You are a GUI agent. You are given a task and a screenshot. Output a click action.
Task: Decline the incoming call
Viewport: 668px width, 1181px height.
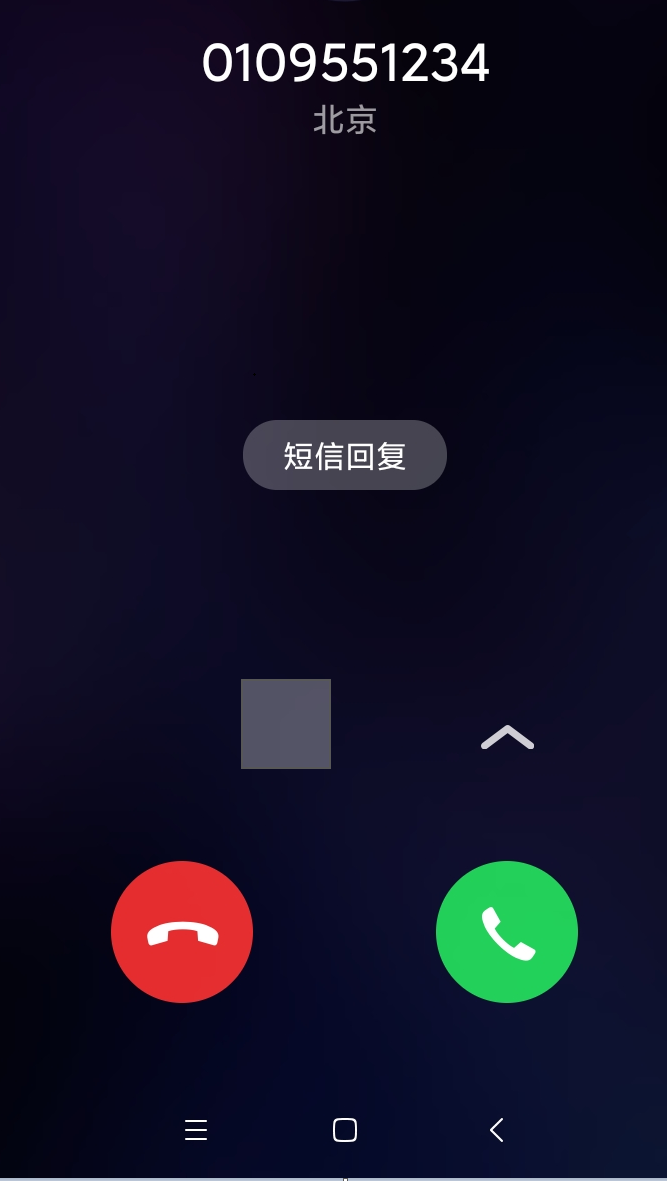pyautogui.click(x=182, y=931)
